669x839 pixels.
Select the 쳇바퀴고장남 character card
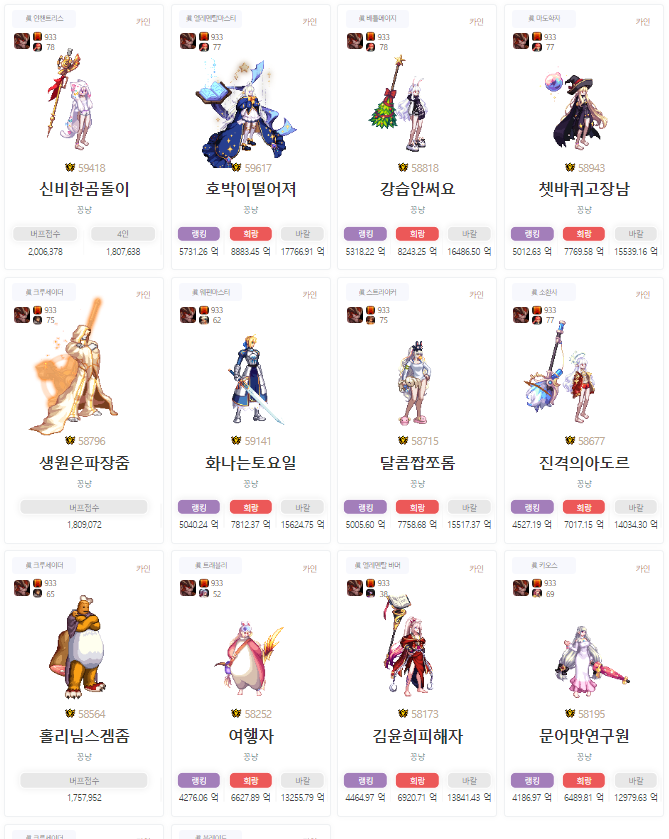click(x=584, y=188)
